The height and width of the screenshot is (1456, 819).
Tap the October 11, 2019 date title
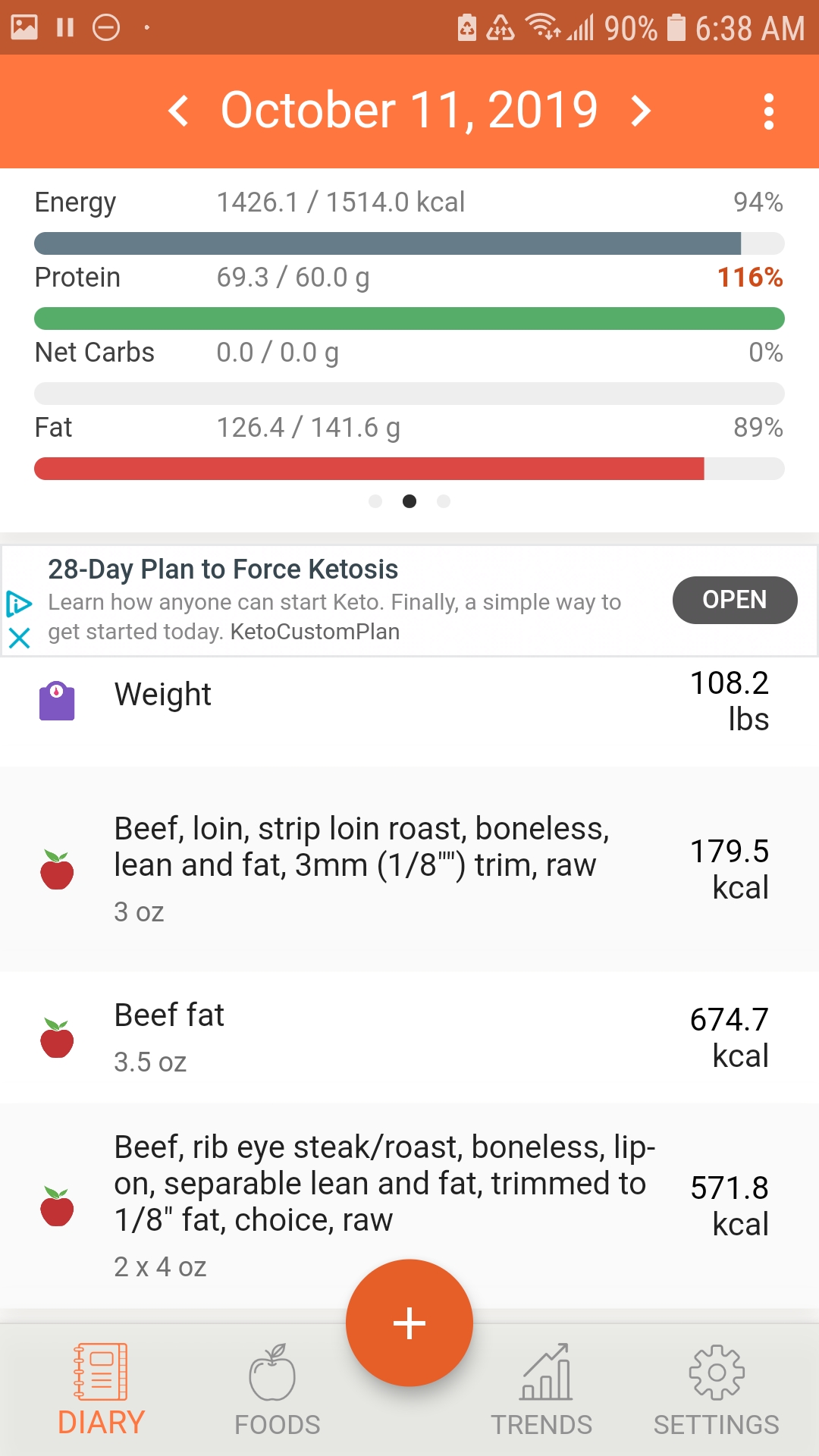pyautogui.click(x=409, y=110)
